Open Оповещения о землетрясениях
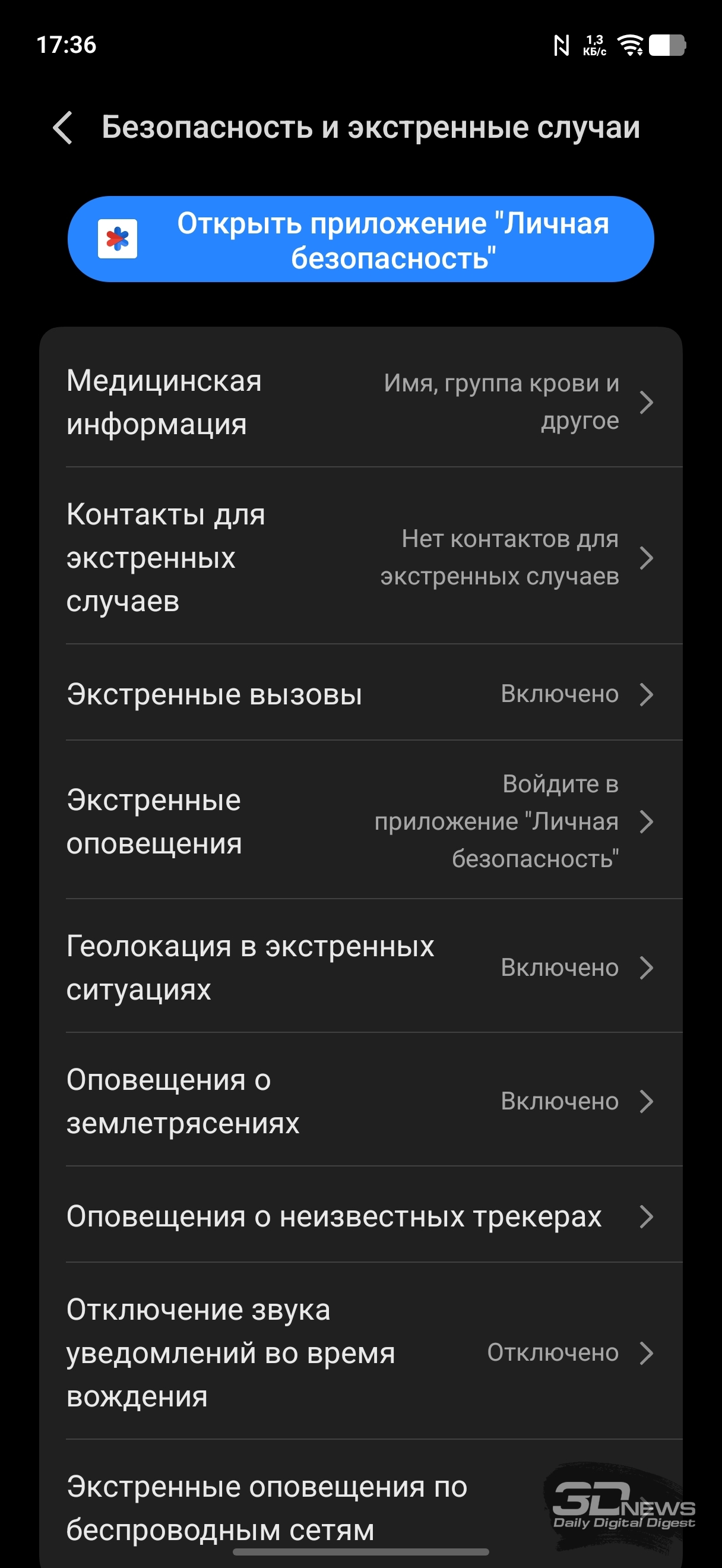The height and width of the screenshot is (1568, 722). pyautogui.click(x=360, y=1101)
